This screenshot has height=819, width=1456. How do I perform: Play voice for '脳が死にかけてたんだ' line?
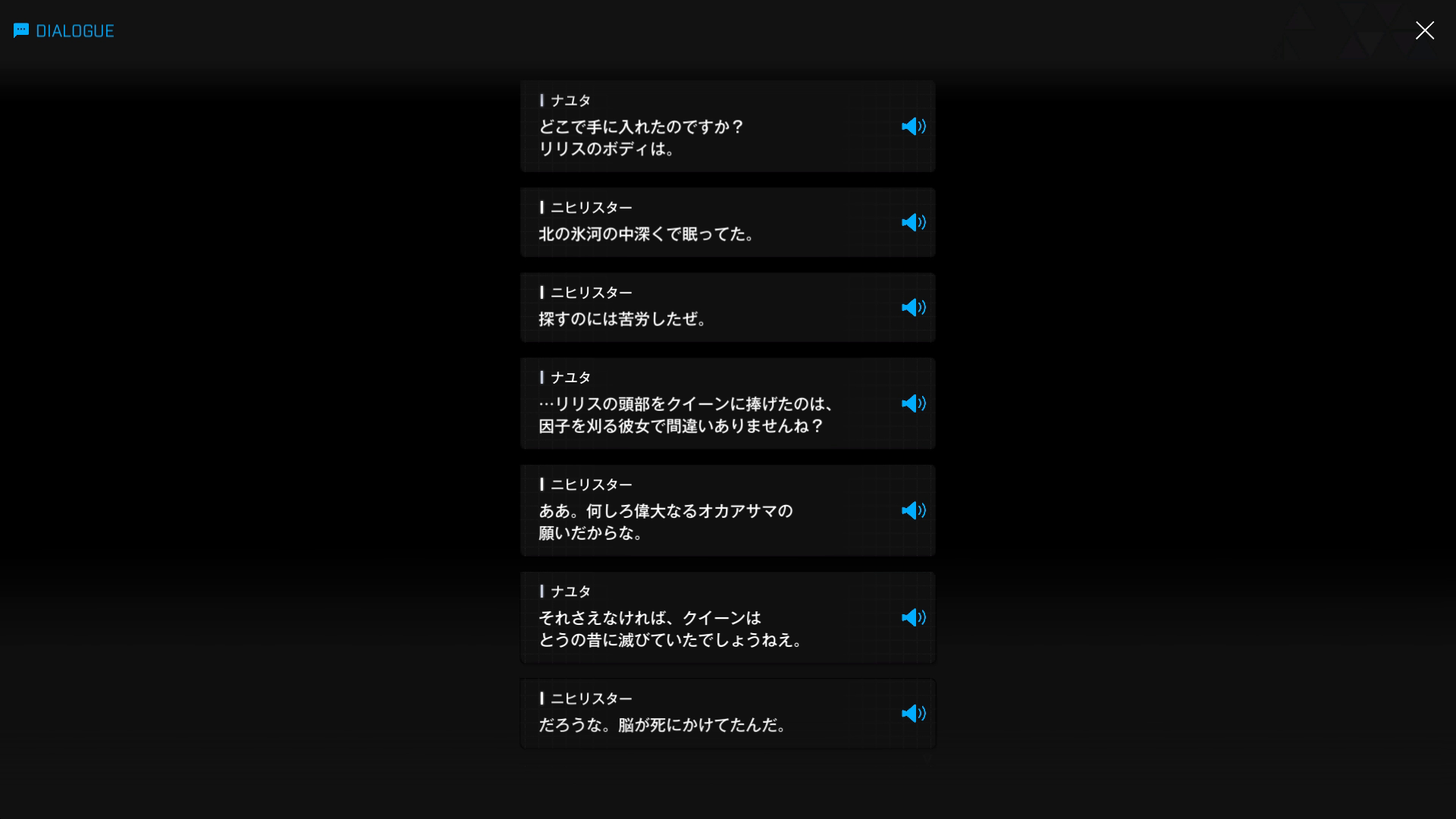pyautogui.click(x=913, y=714)
